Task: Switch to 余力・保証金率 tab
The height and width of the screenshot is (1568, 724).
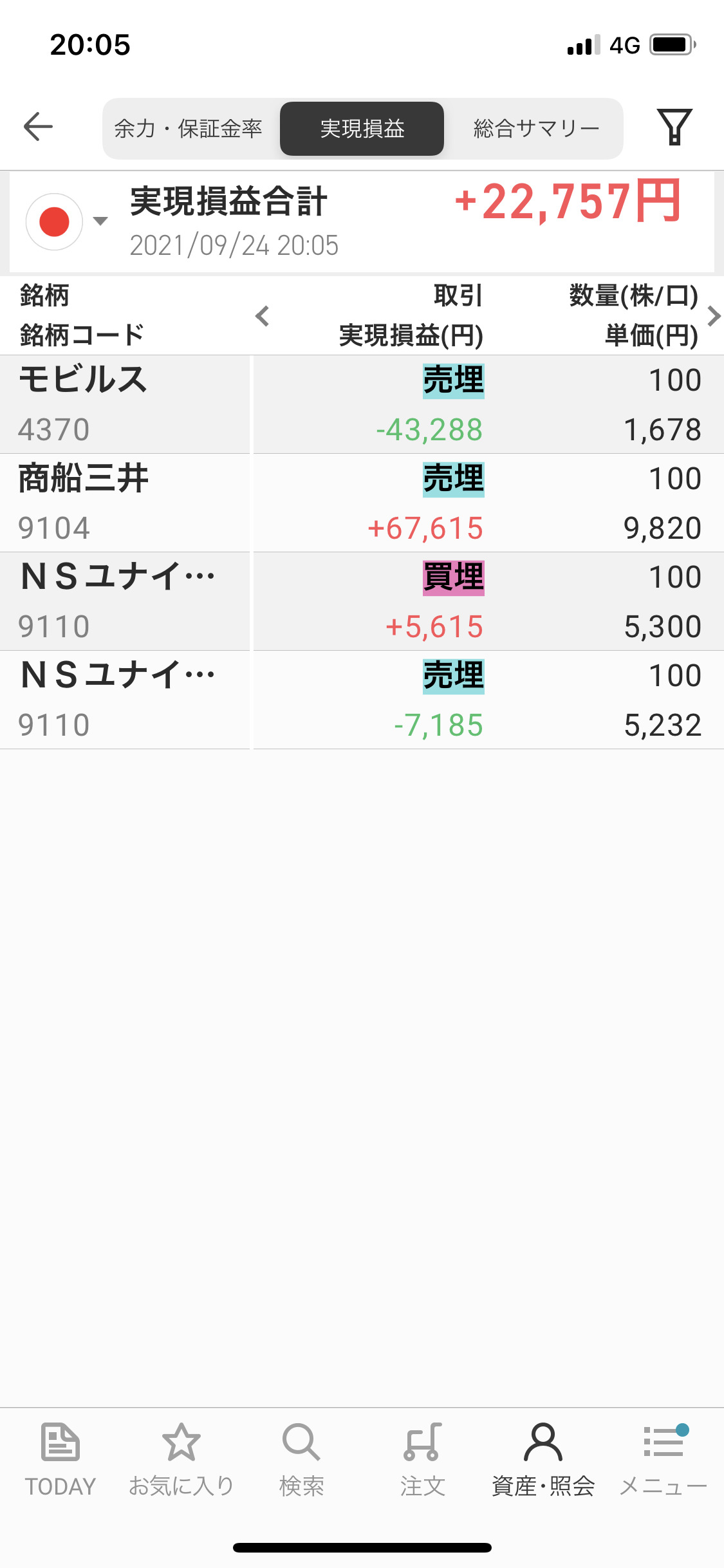Action: (189, 129)
